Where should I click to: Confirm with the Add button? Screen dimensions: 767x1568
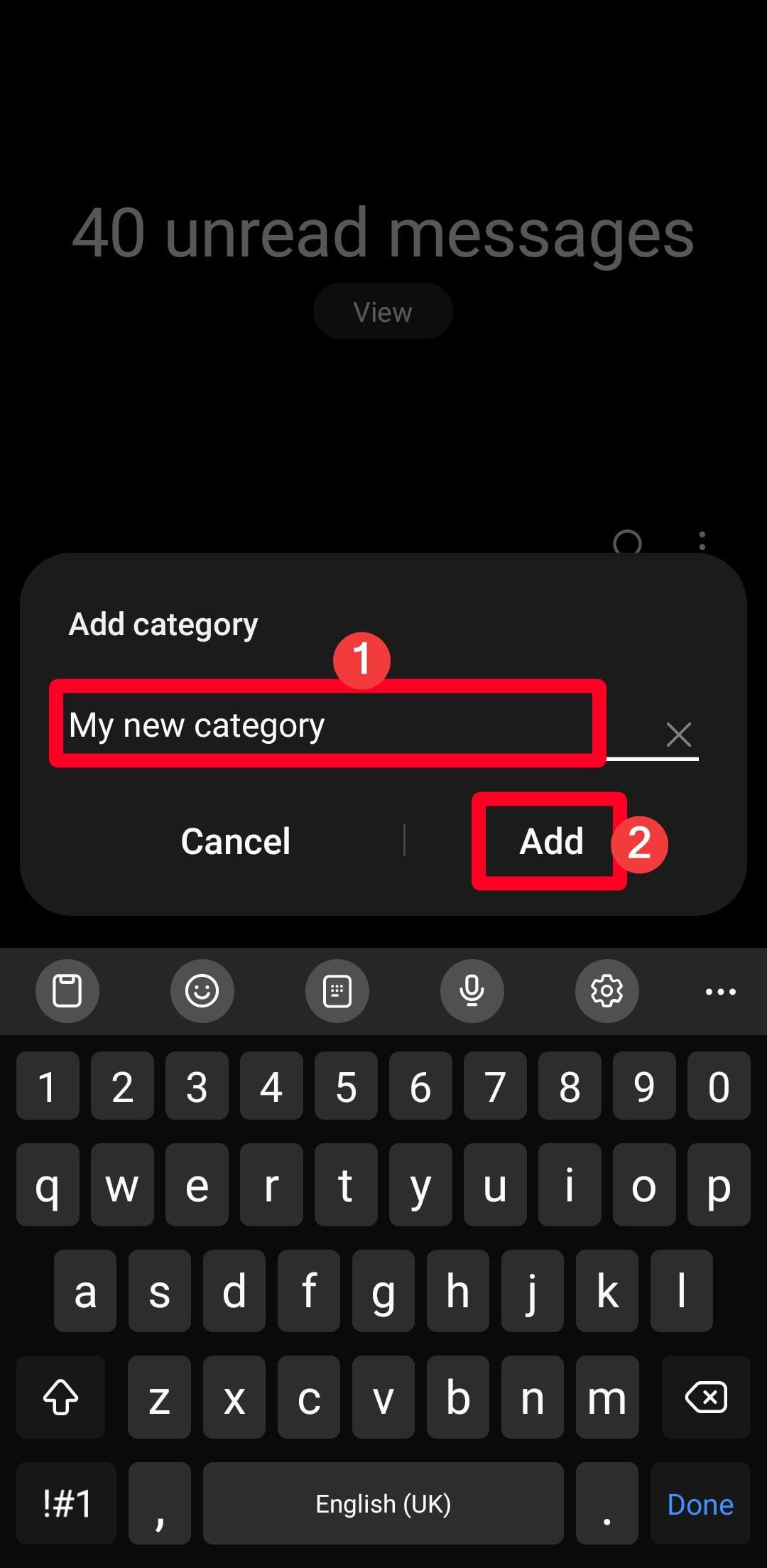click(552, 840)
